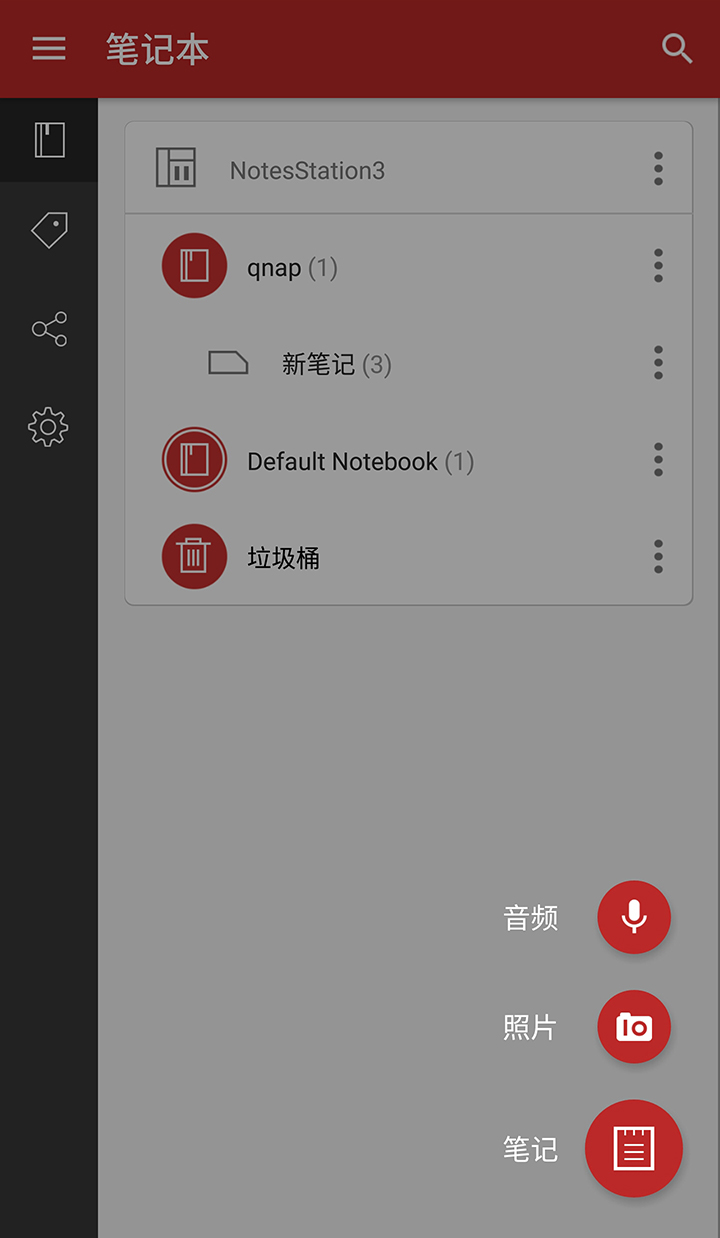
Task: Open the Sharing icon in the sidebar
Action: pos(48,328)
